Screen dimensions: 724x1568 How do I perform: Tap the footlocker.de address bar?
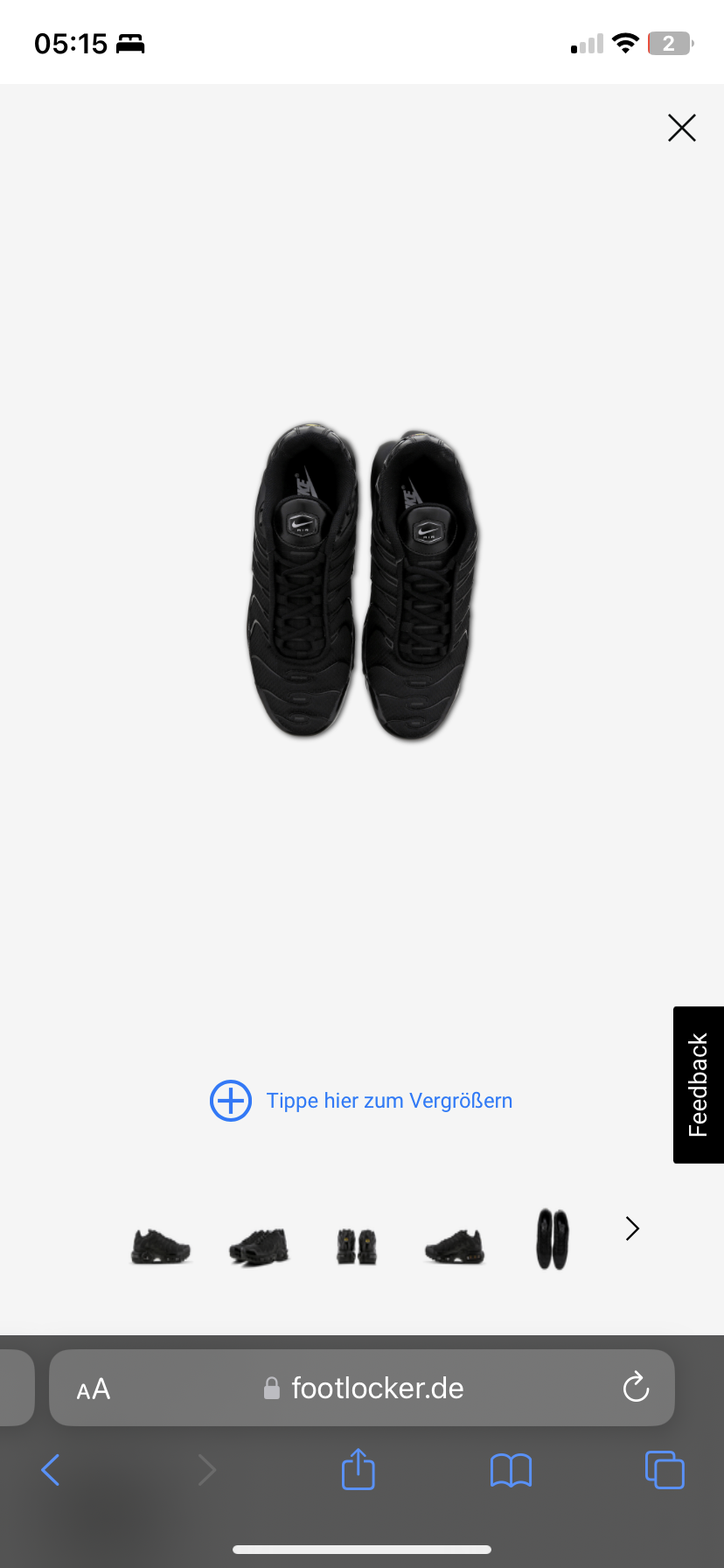[376, 1388]
